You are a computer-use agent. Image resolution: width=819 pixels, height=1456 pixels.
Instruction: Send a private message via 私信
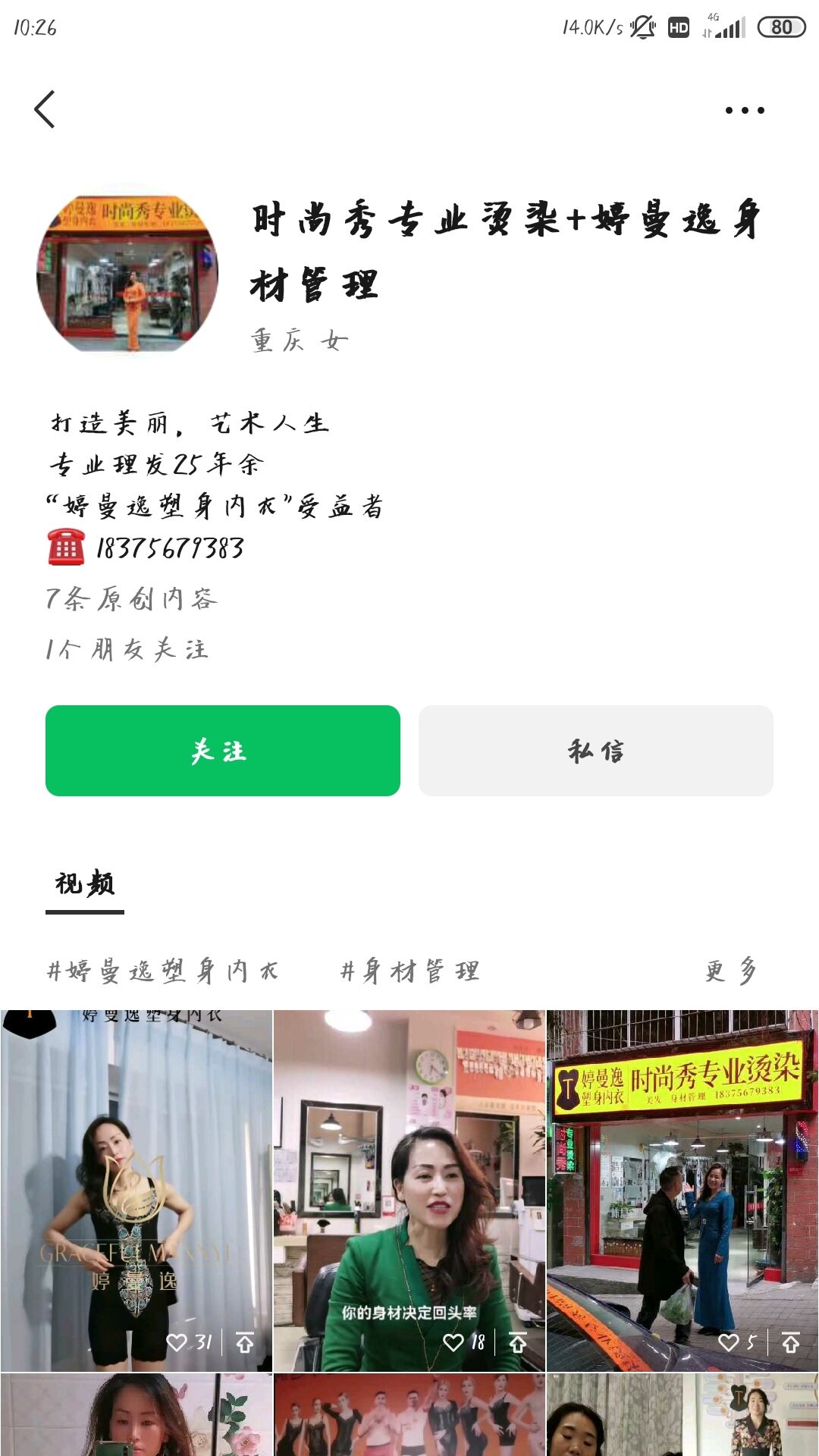tap(595, 751)
